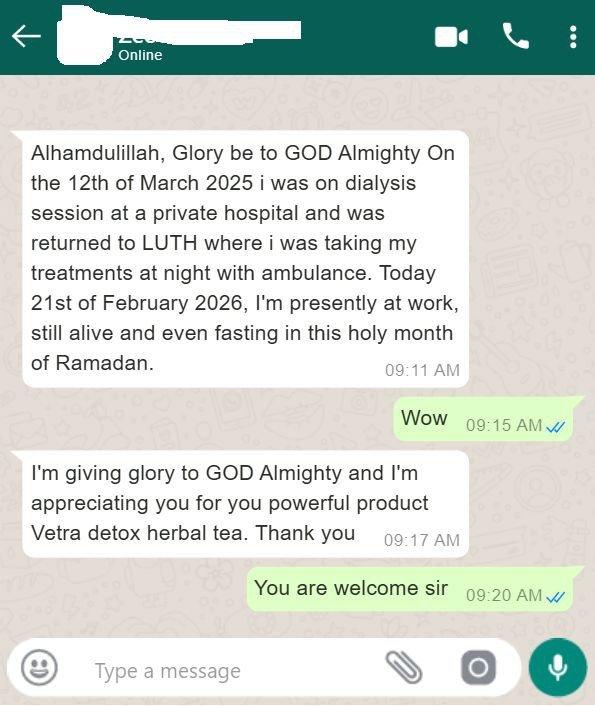Open the emoji picker
Viewport: 595px width, 706px height.
coord(40,667)
